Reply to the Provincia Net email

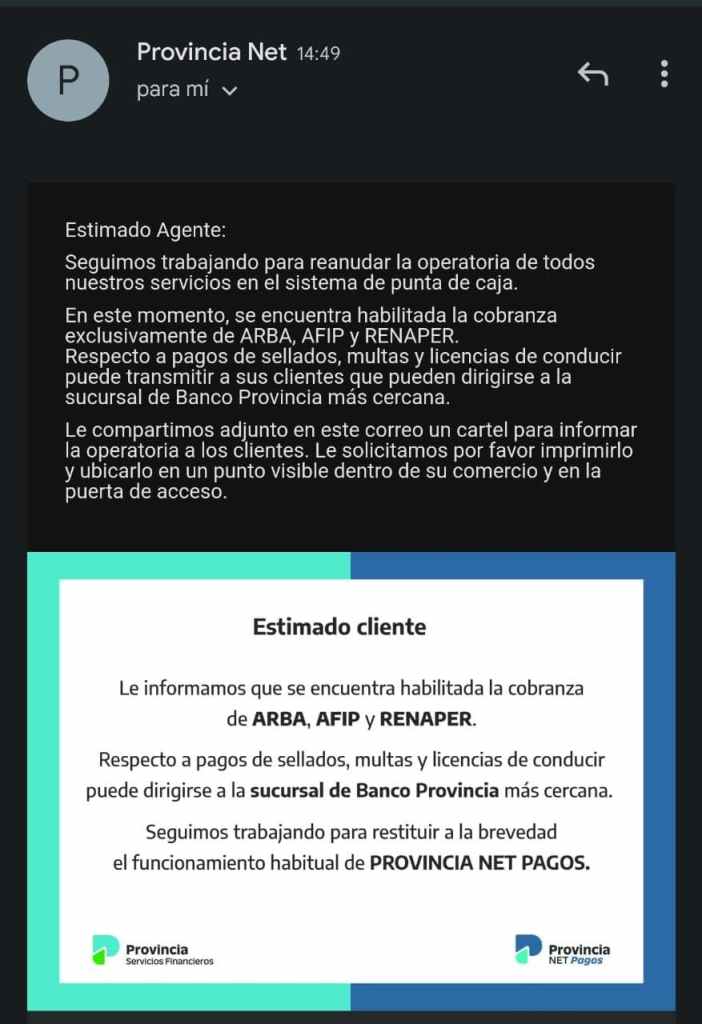(x=593, y=74)
